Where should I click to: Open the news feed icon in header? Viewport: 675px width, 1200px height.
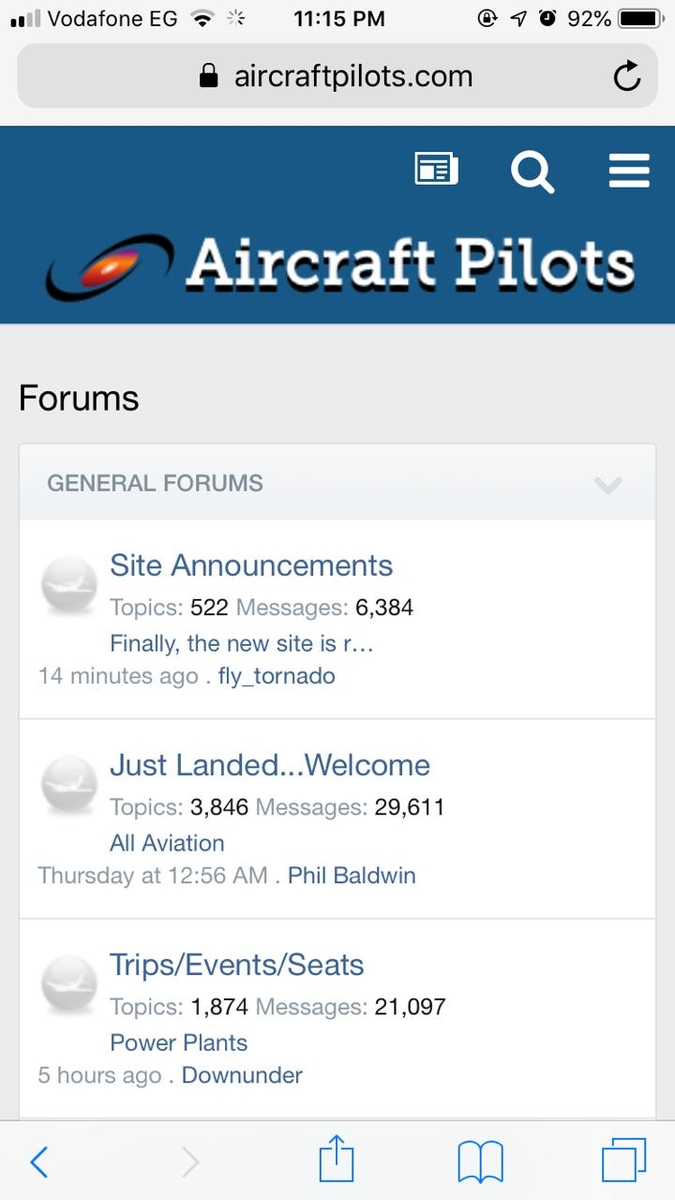point(437,170)
